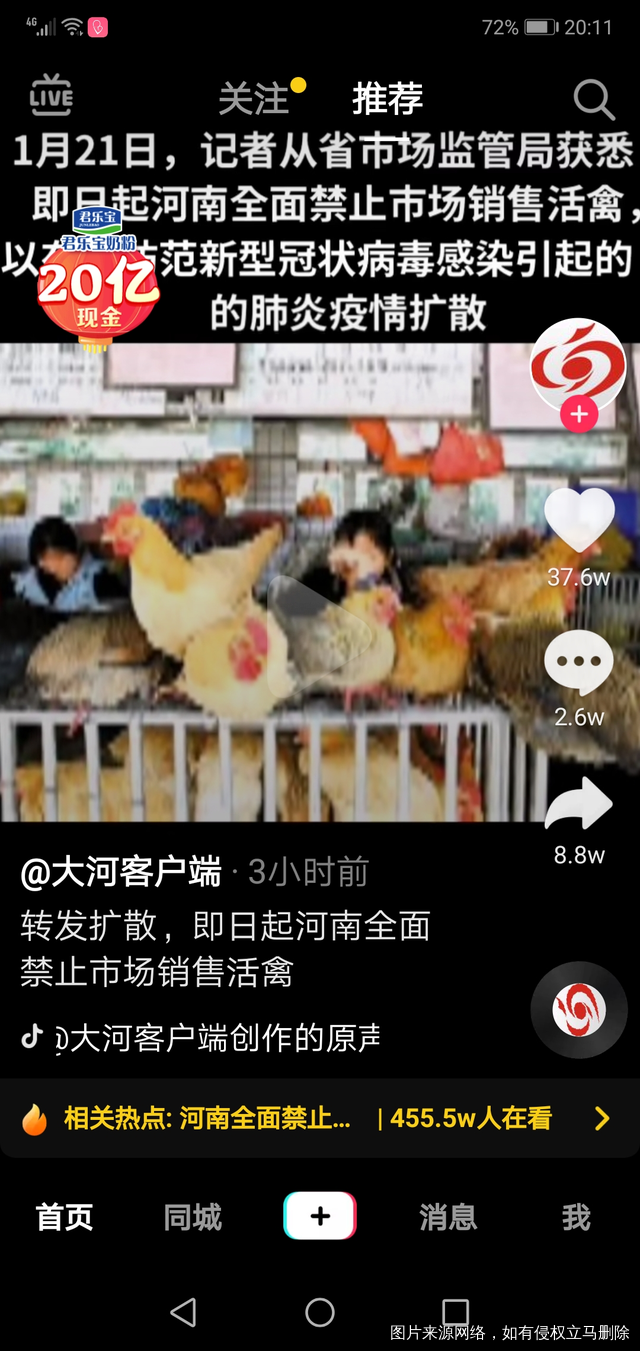Share this video via the arrow icon
Screen dimensions: 640x1351
(x=579, y=807)
